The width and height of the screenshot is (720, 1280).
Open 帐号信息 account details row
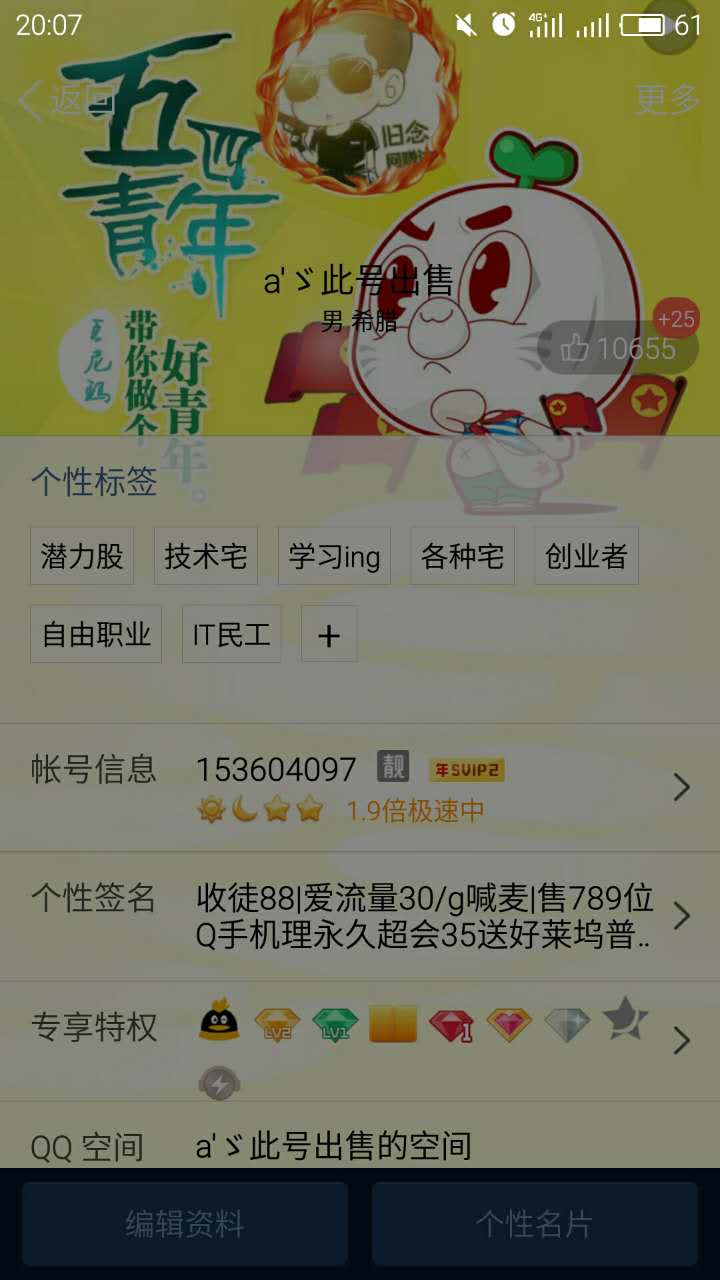(x=360, y=788)
